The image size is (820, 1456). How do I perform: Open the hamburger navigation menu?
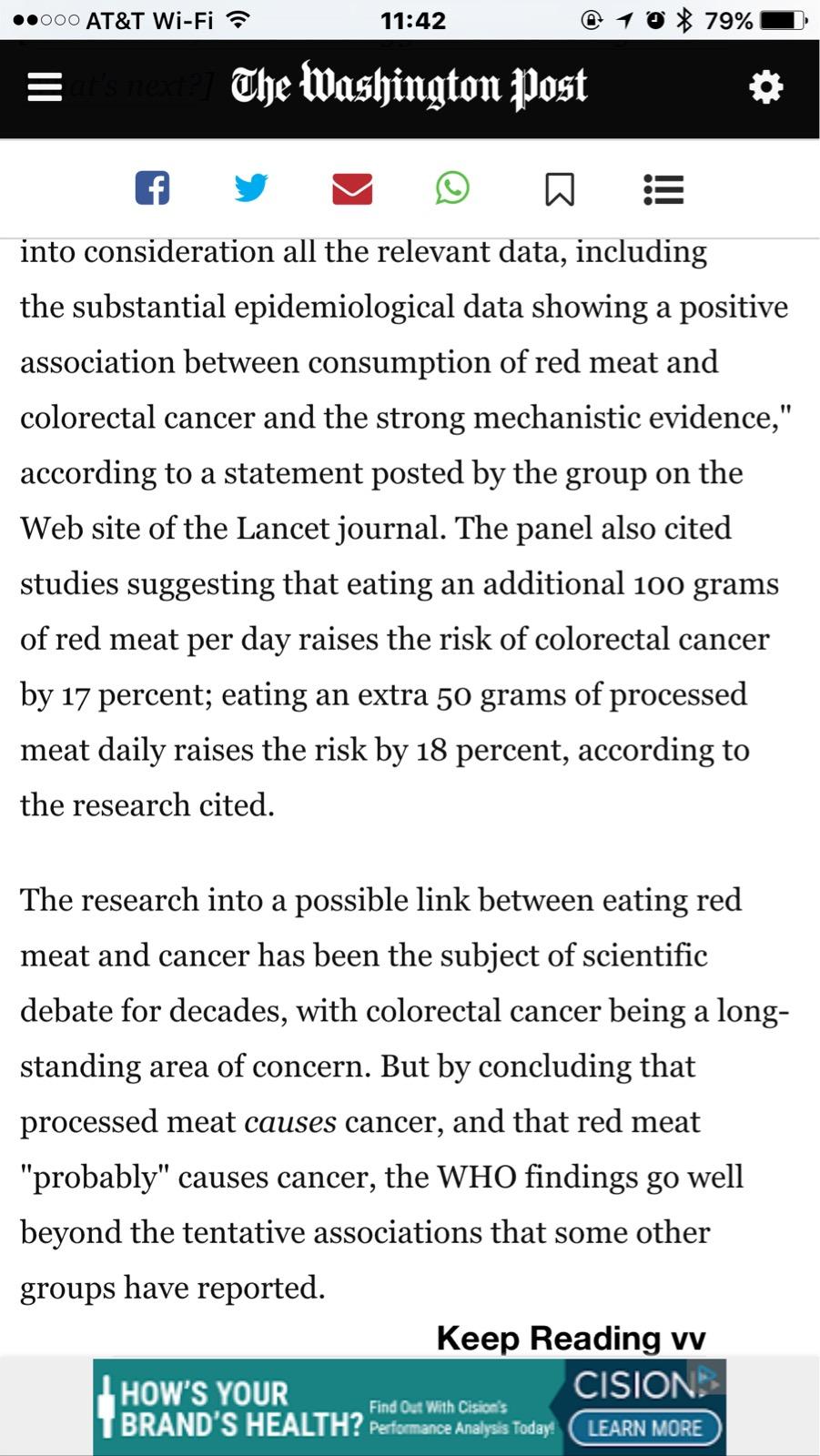45,87
